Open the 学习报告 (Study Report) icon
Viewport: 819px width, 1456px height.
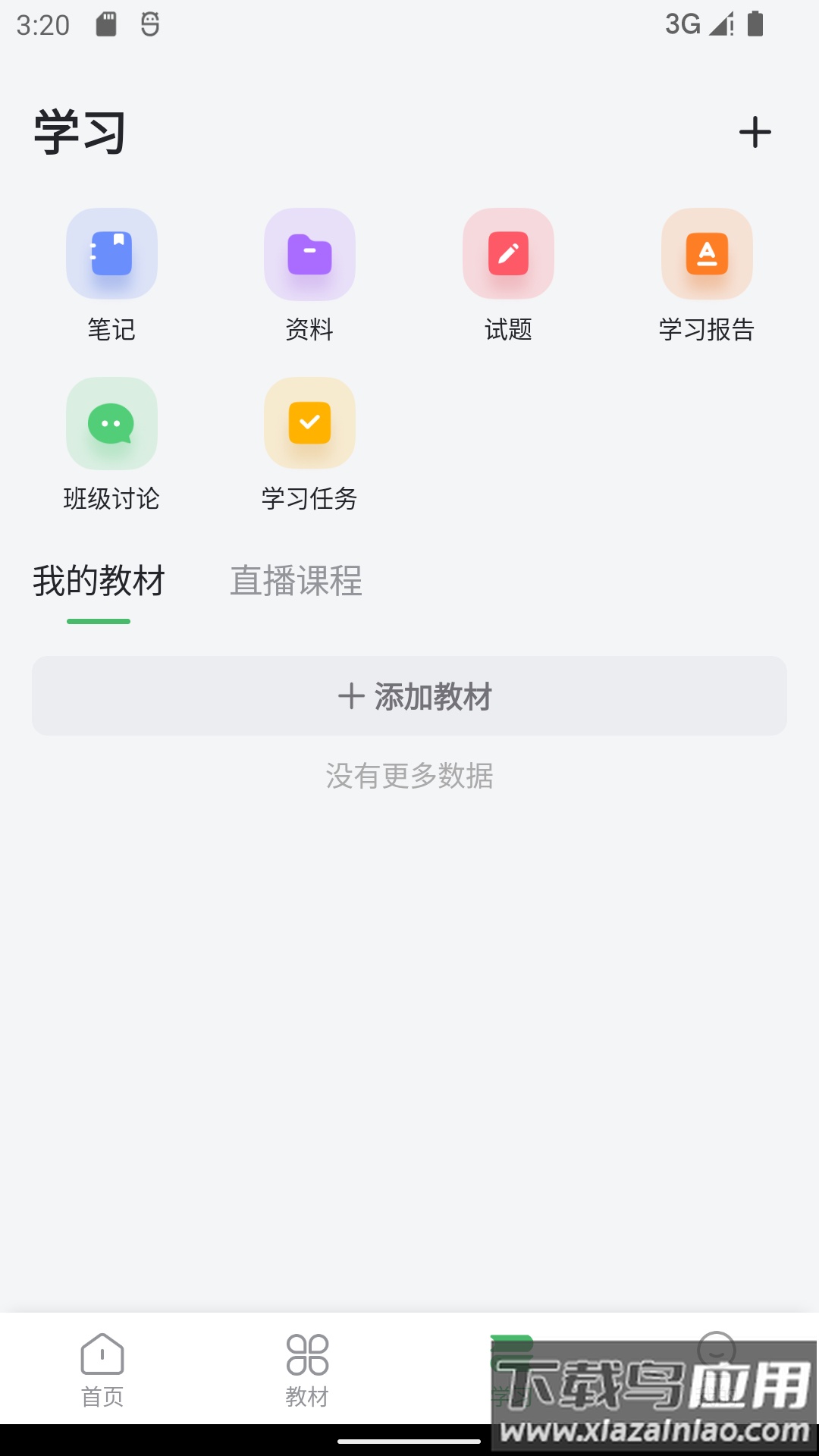click(707, 254)
